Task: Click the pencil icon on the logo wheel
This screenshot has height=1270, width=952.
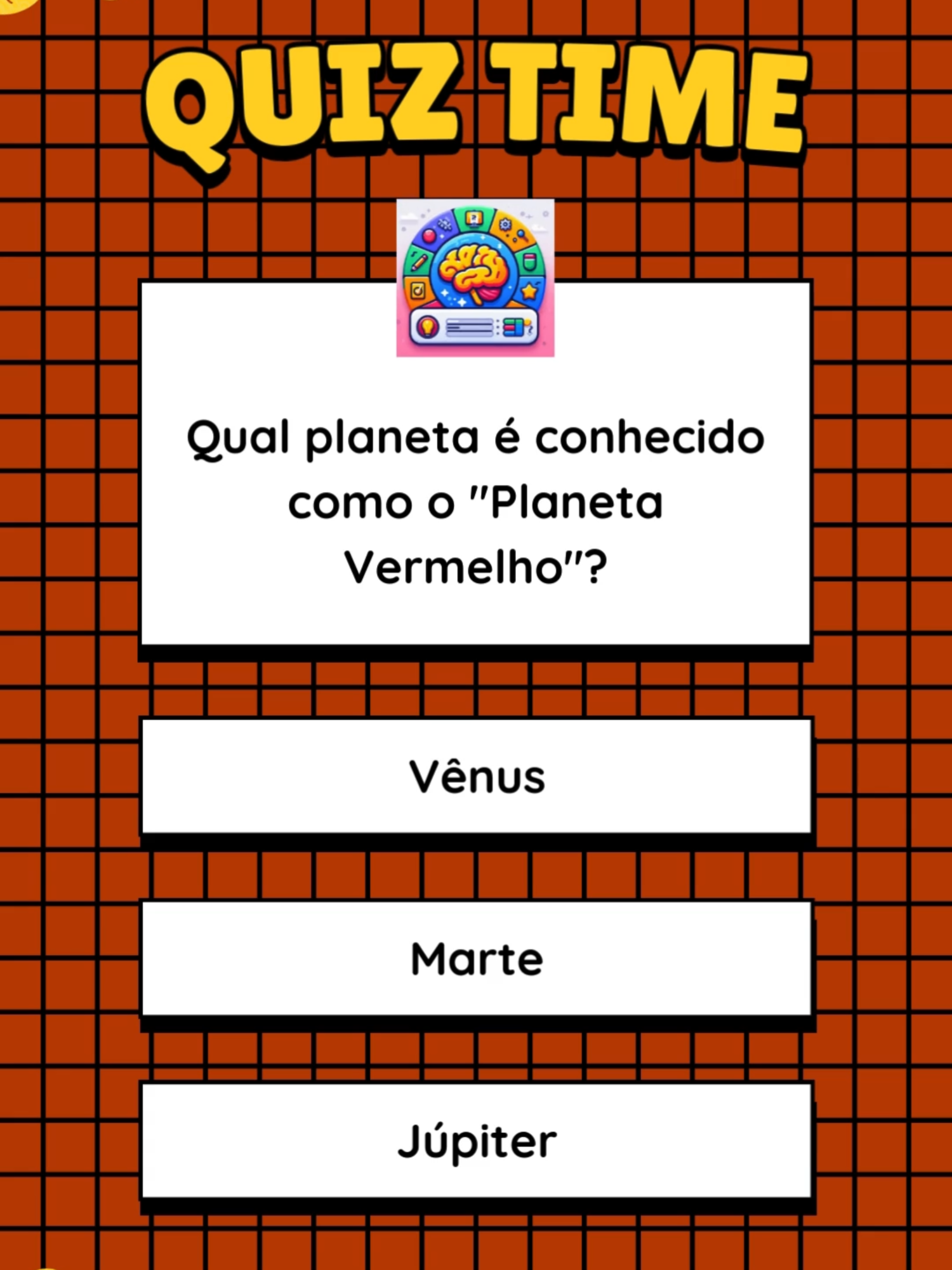Action: click(x=418, y=262)
